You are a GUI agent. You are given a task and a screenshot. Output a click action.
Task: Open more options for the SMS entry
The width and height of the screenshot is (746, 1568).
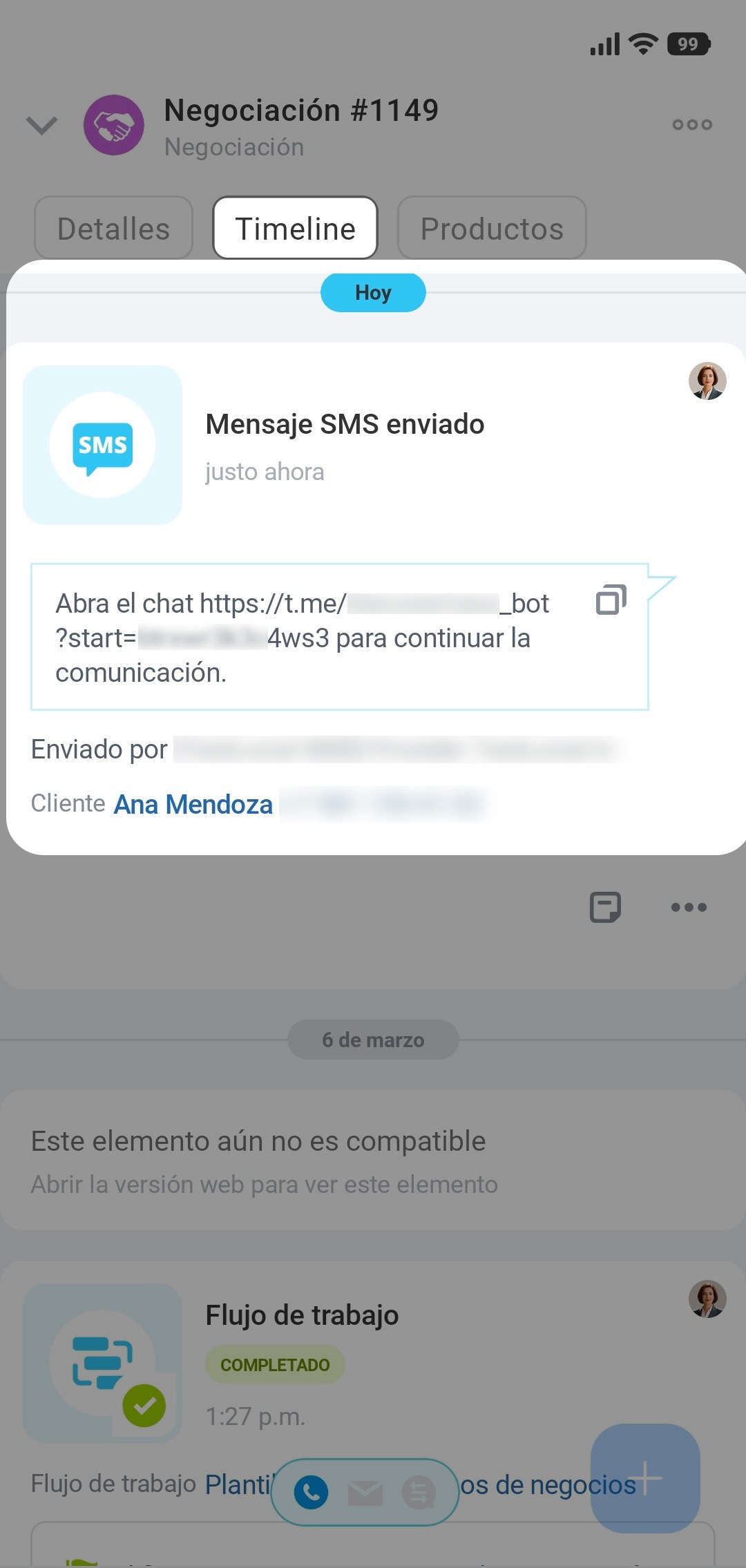689,907
